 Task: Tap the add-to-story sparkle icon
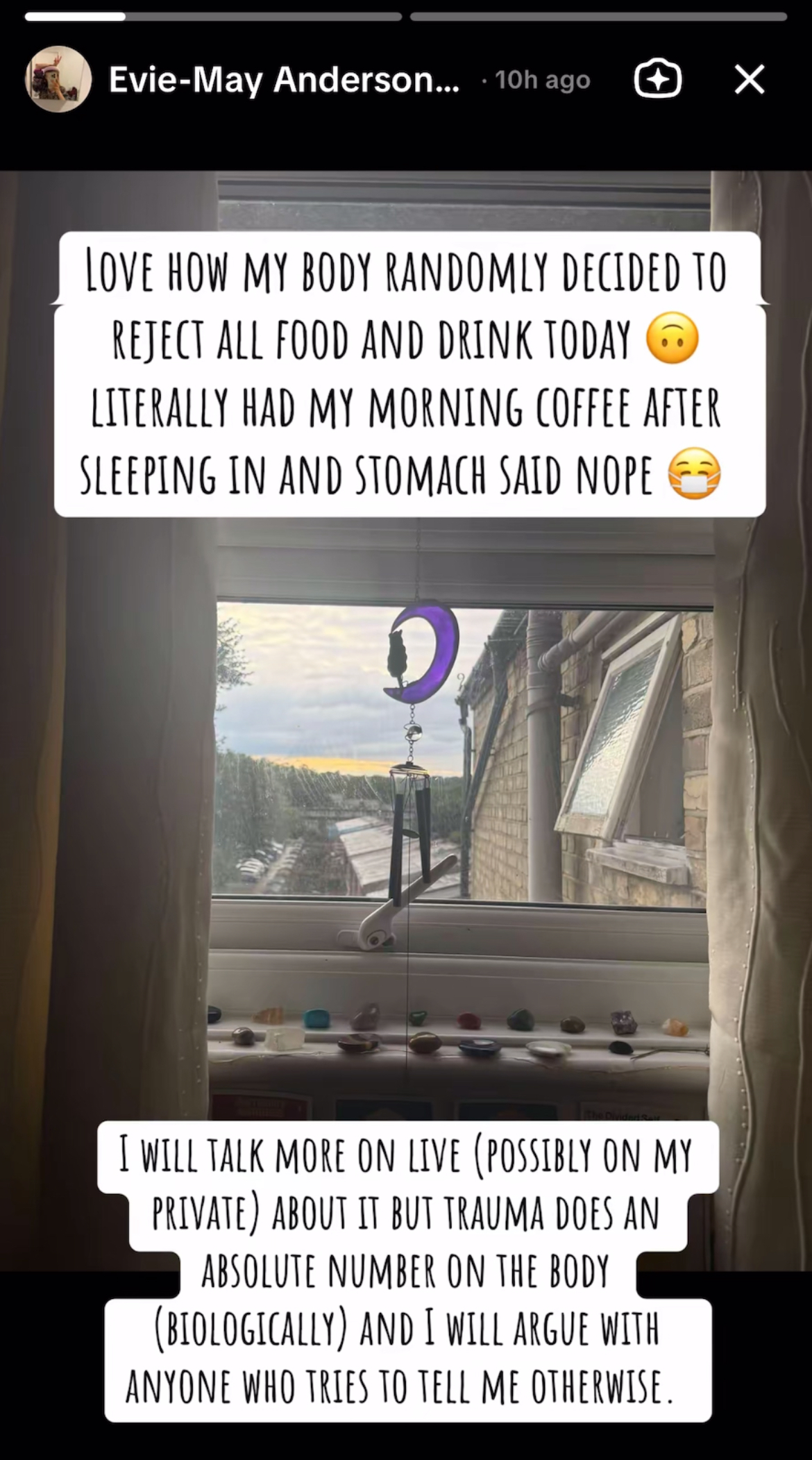pyautogui.click(x=658, y=79)
